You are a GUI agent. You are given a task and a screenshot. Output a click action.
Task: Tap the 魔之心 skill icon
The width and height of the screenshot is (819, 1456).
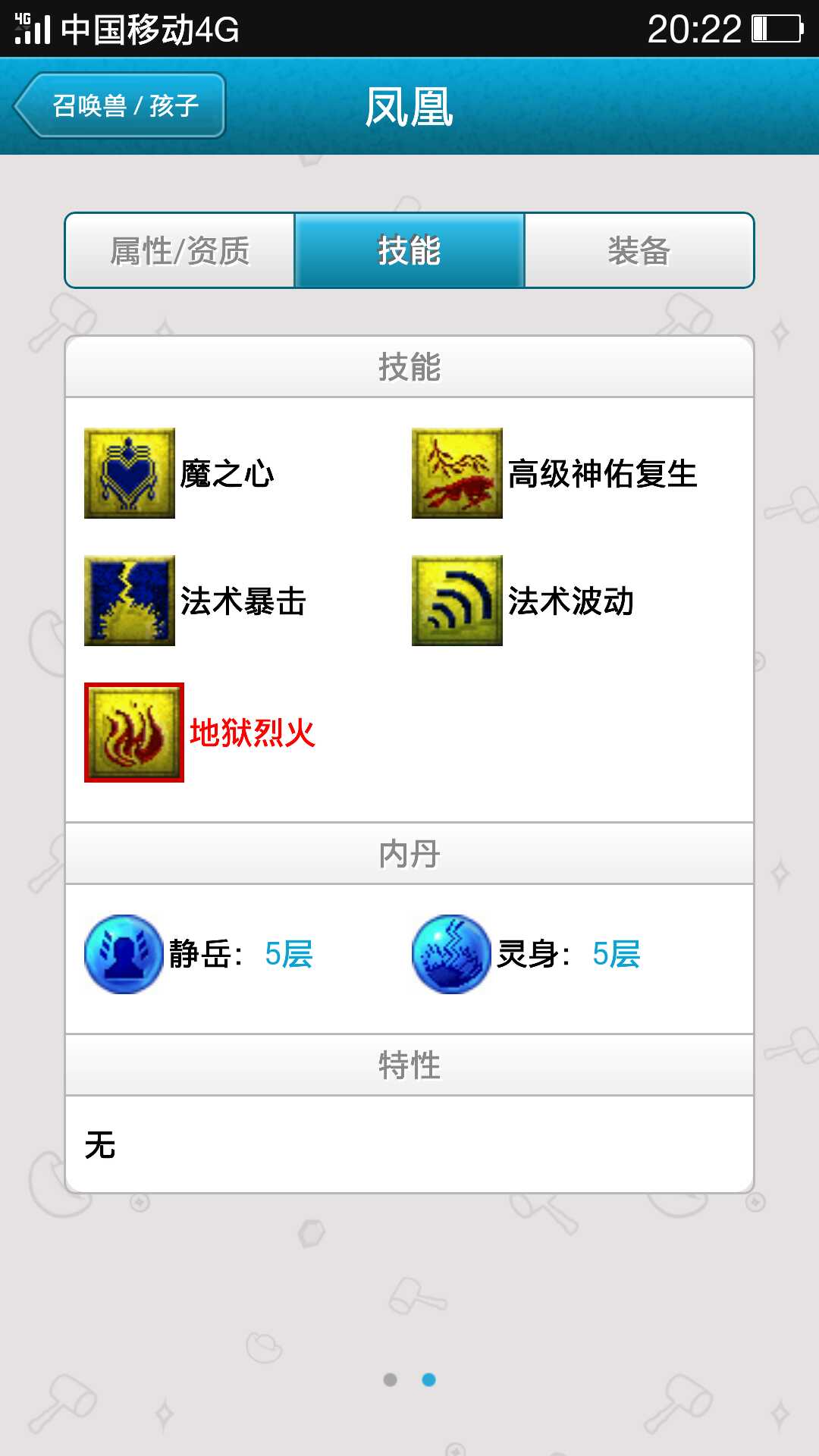coord(130,473)
